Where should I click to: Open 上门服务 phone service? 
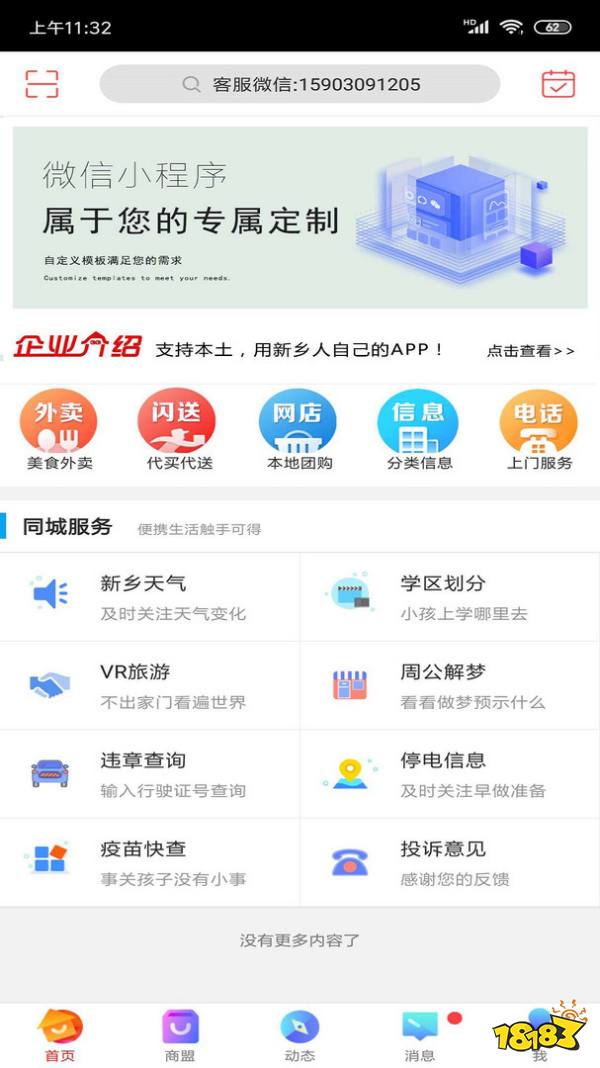pos(539,430)
